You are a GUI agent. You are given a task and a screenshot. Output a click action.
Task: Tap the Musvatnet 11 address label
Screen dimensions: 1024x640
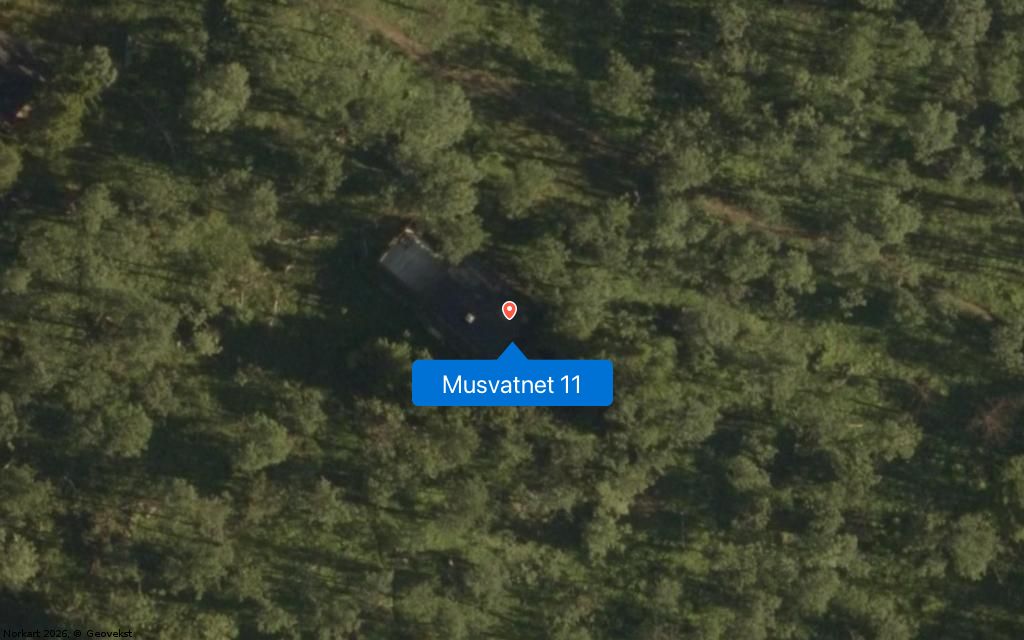pos(512,384)
